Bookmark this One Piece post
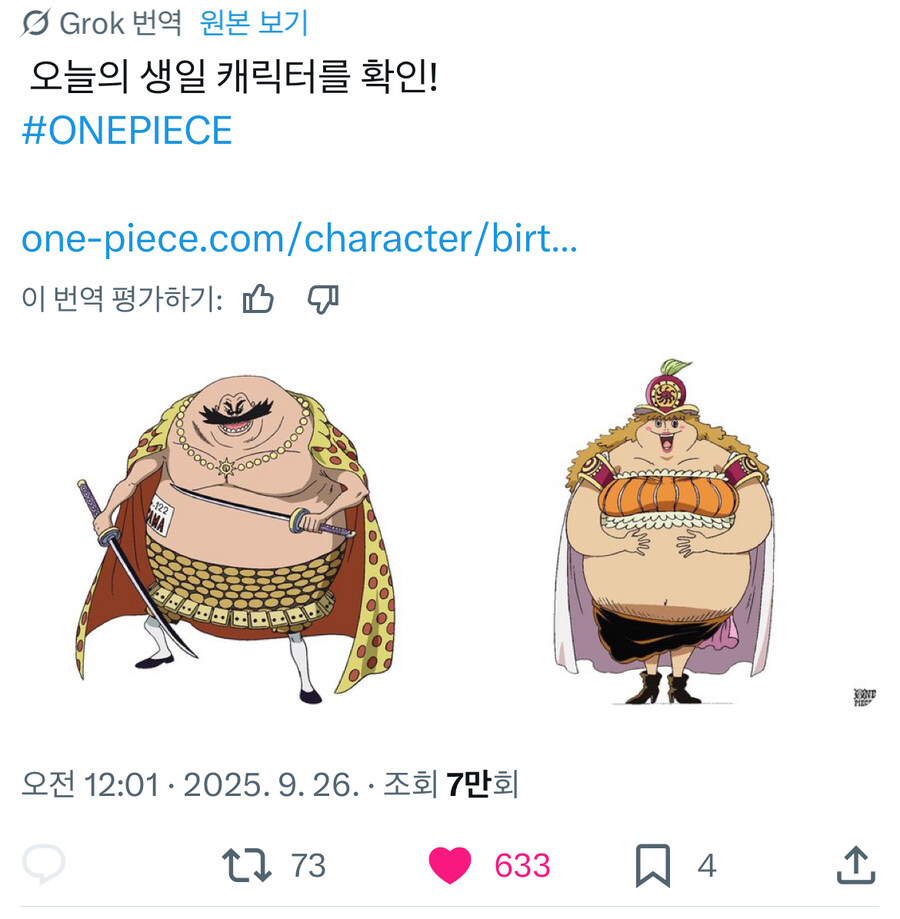 [x=652, y=865]
